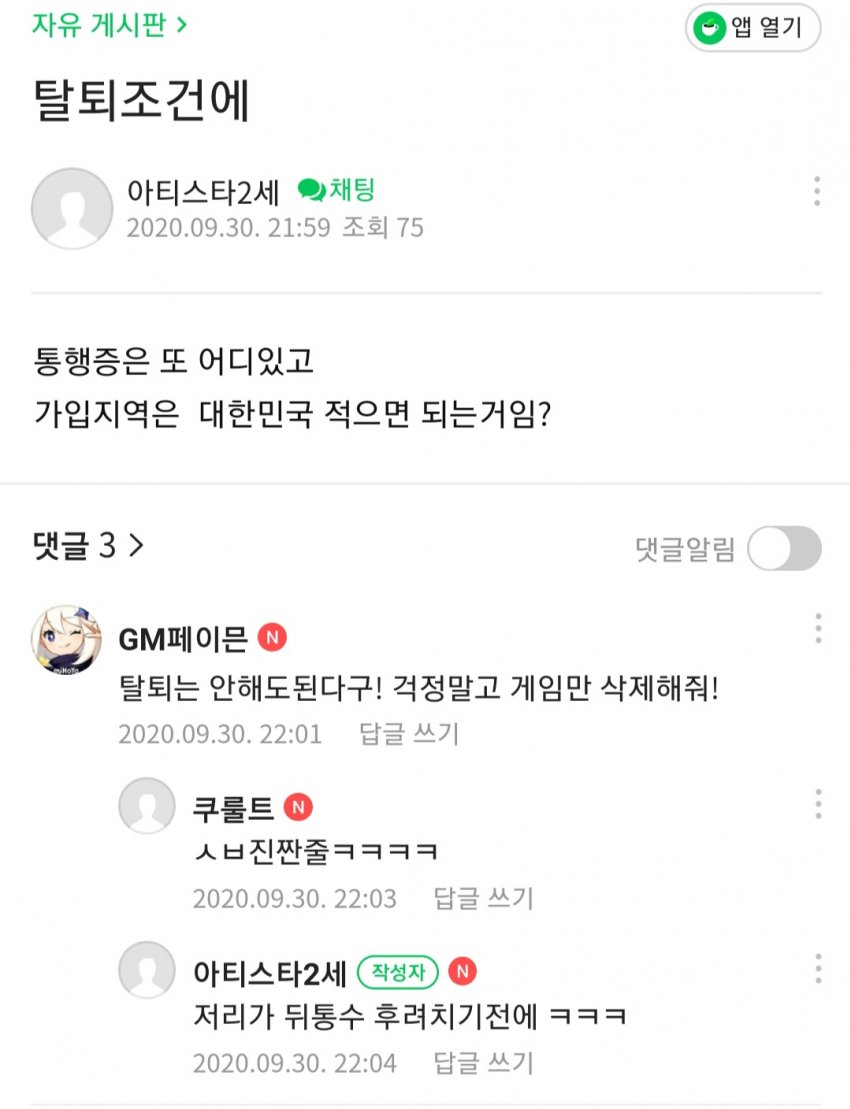Open overflow menu on 아티스타2세's reply comment
Viewport: 850px width, 1109px height.
[x=817, y=968]
